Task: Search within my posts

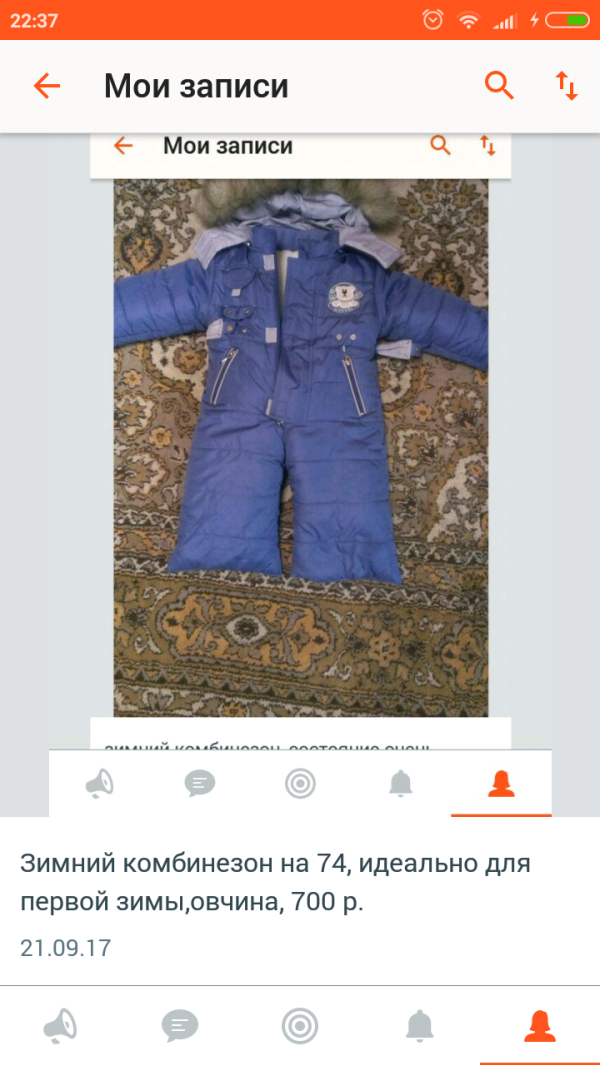Action: (498, 87)
